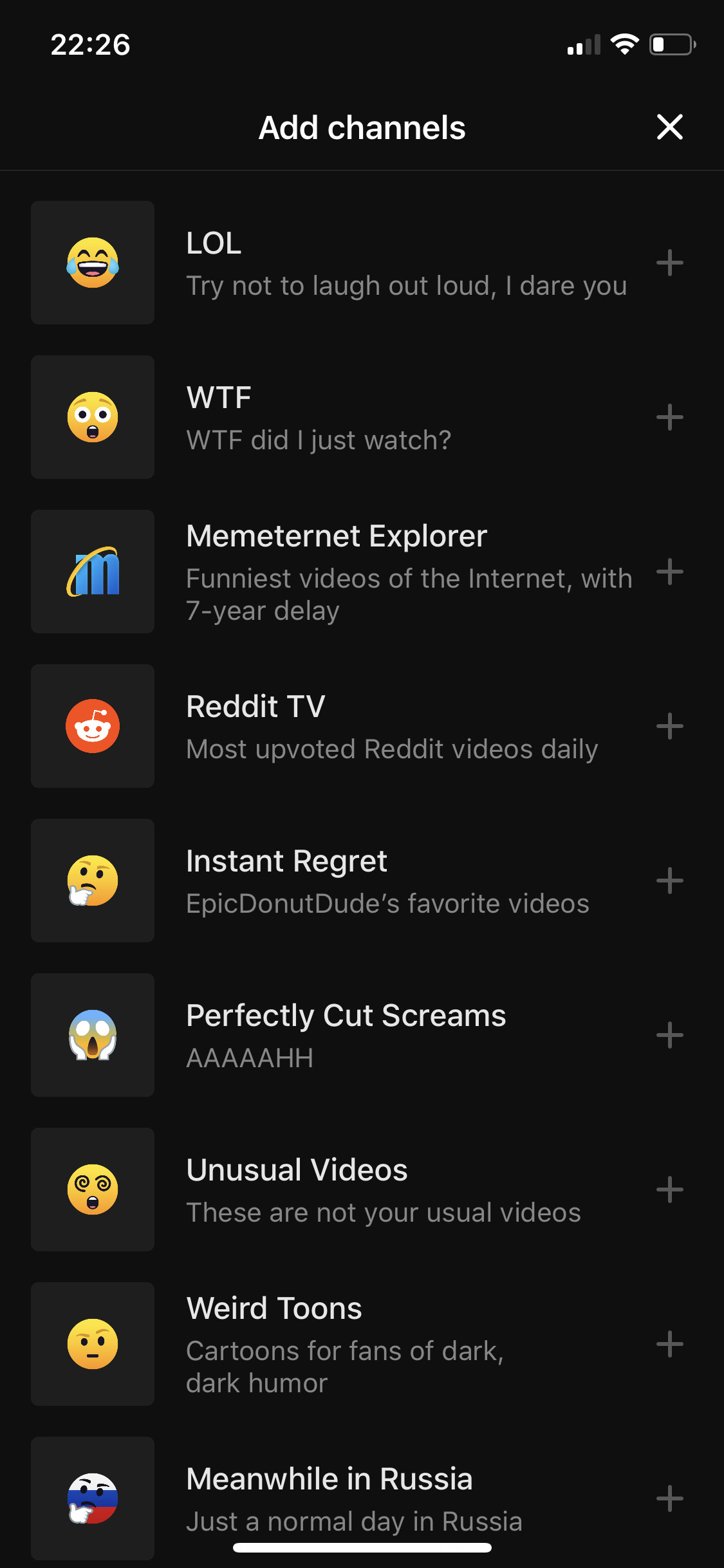The width and height of the screenshot is (724, 1568).
Task: Add the Instant Regret channel
Action: [x=671, y=881]
